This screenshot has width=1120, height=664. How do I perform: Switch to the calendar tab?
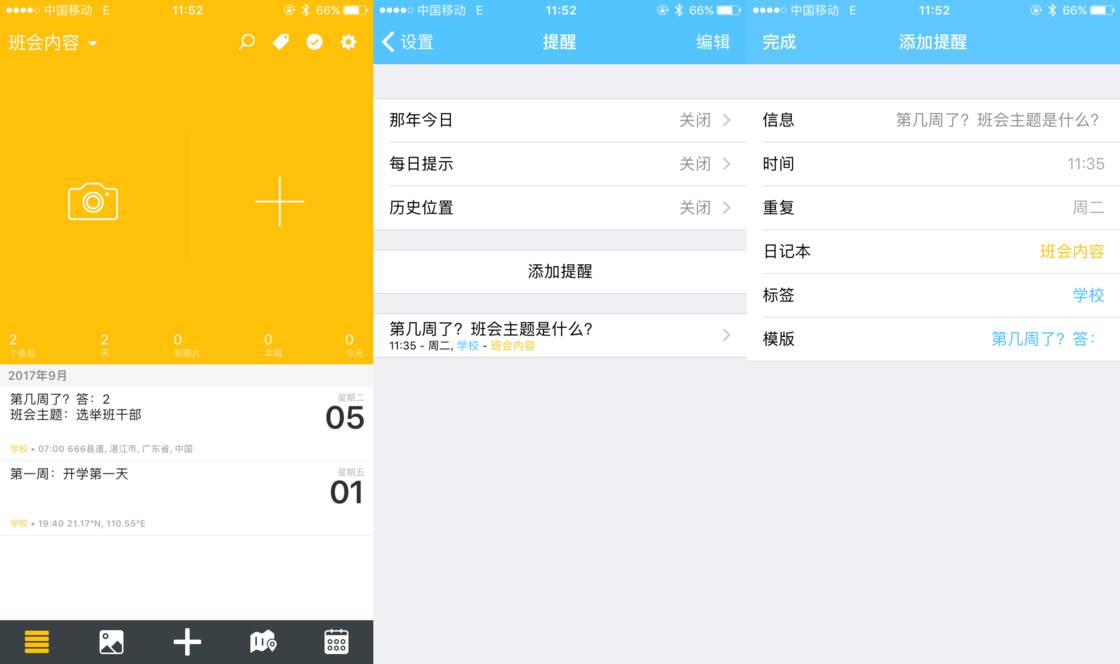(x=336, y=642)
